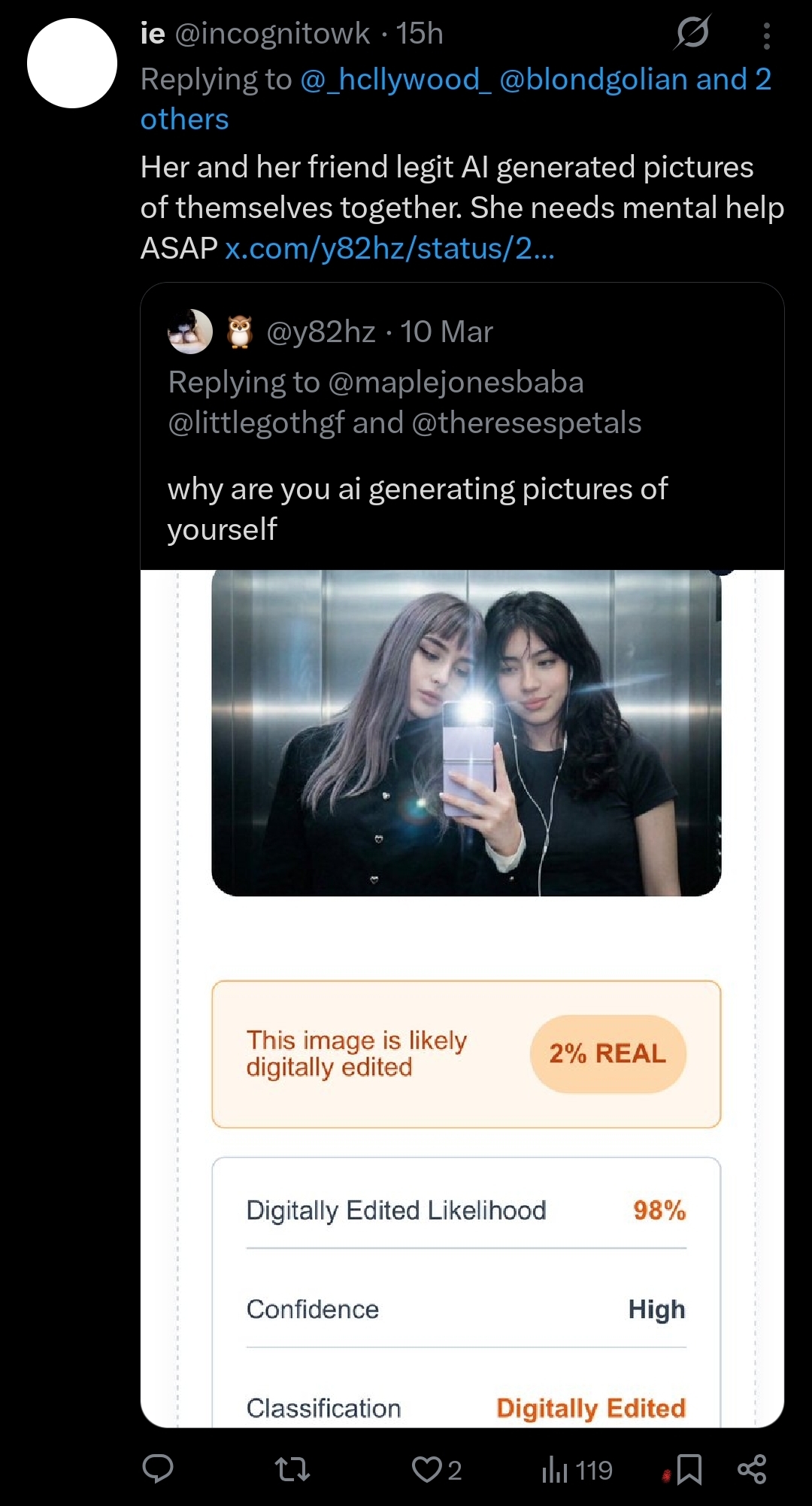Open the Grok icon on the tweet

692,34
